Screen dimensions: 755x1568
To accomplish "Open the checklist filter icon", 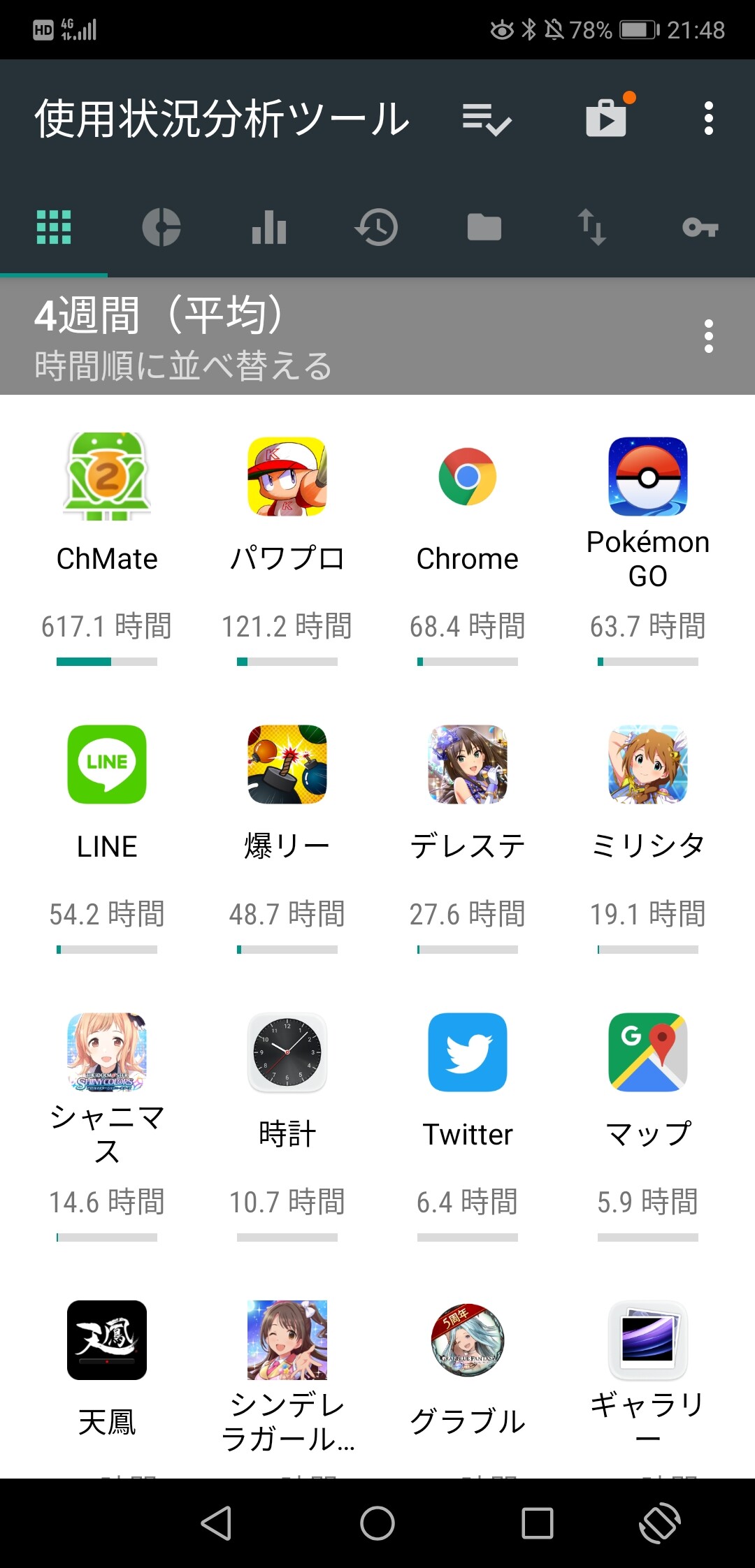I will [487, 119].
